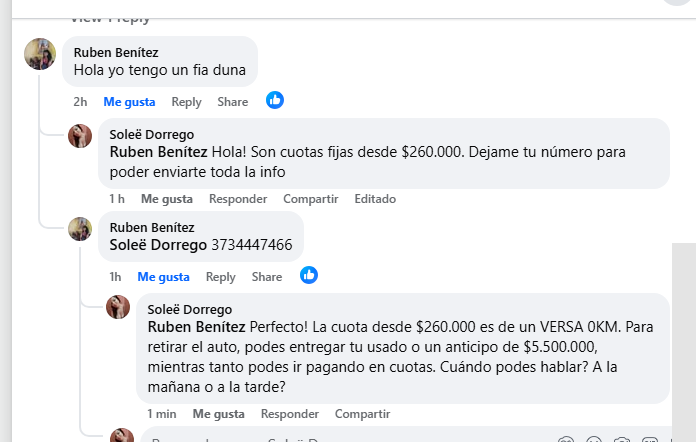Reply to the 3734447466 comment

pos(220,277)
